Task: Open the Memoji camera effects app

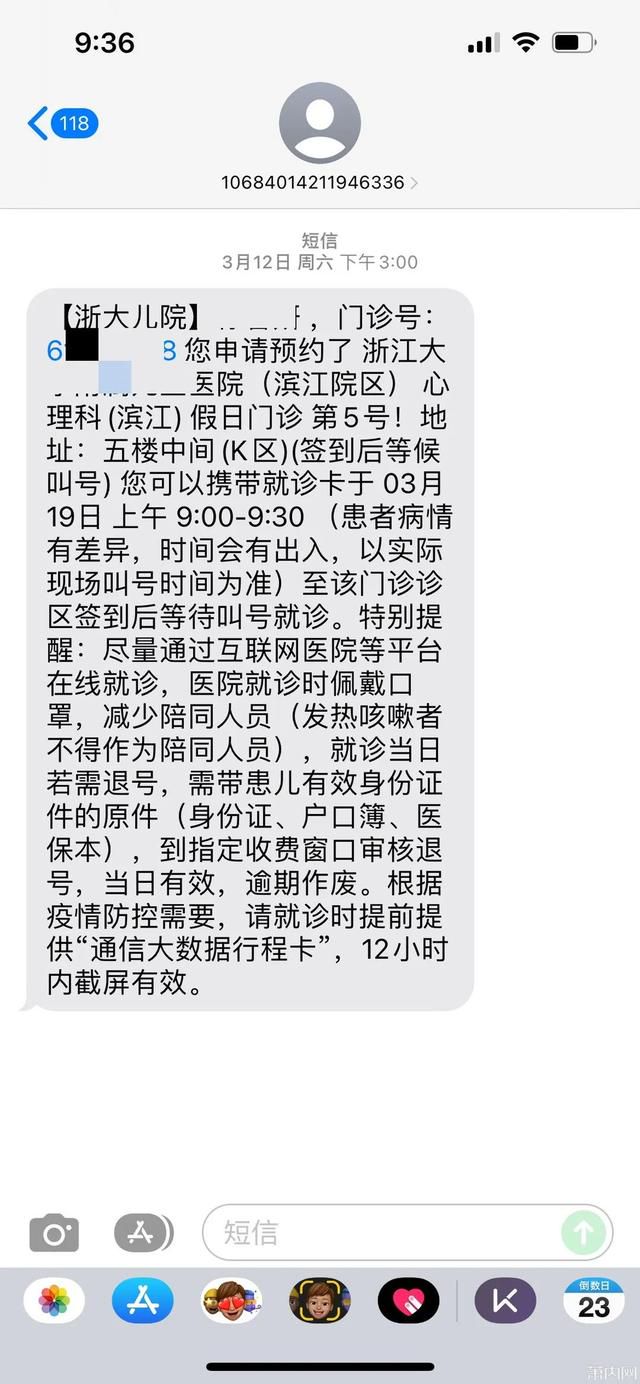Action: point(320,1301)
